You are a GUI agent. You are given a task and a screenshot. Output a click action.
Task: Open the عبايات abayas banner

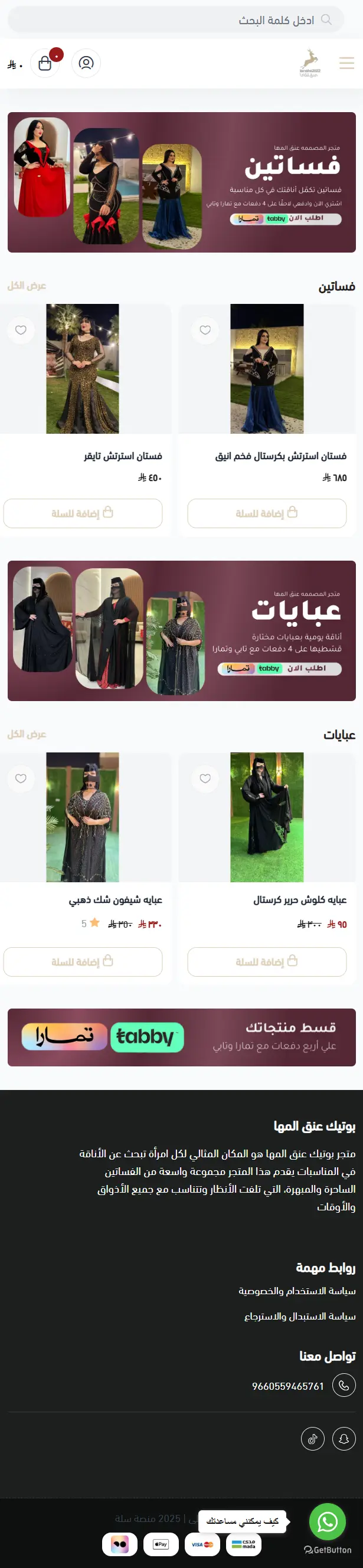[x=182, y=631]
